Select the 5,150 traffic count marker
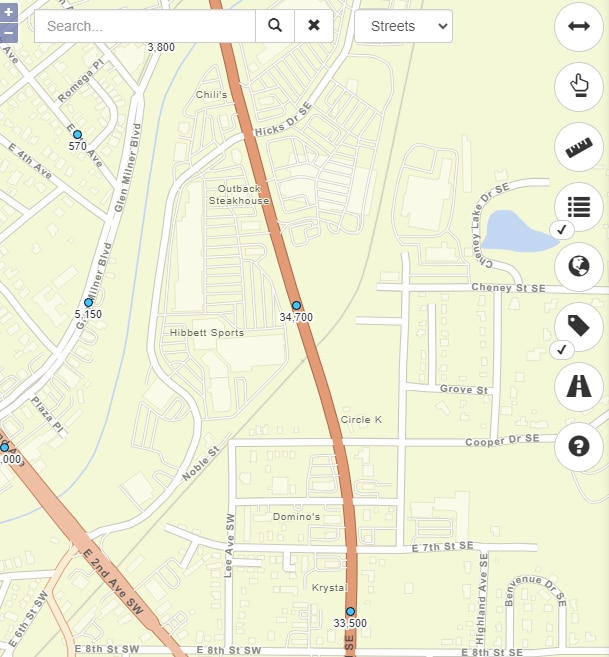Image resolution: width=609 pixels, height=657 pixels. tap(88, 302)
